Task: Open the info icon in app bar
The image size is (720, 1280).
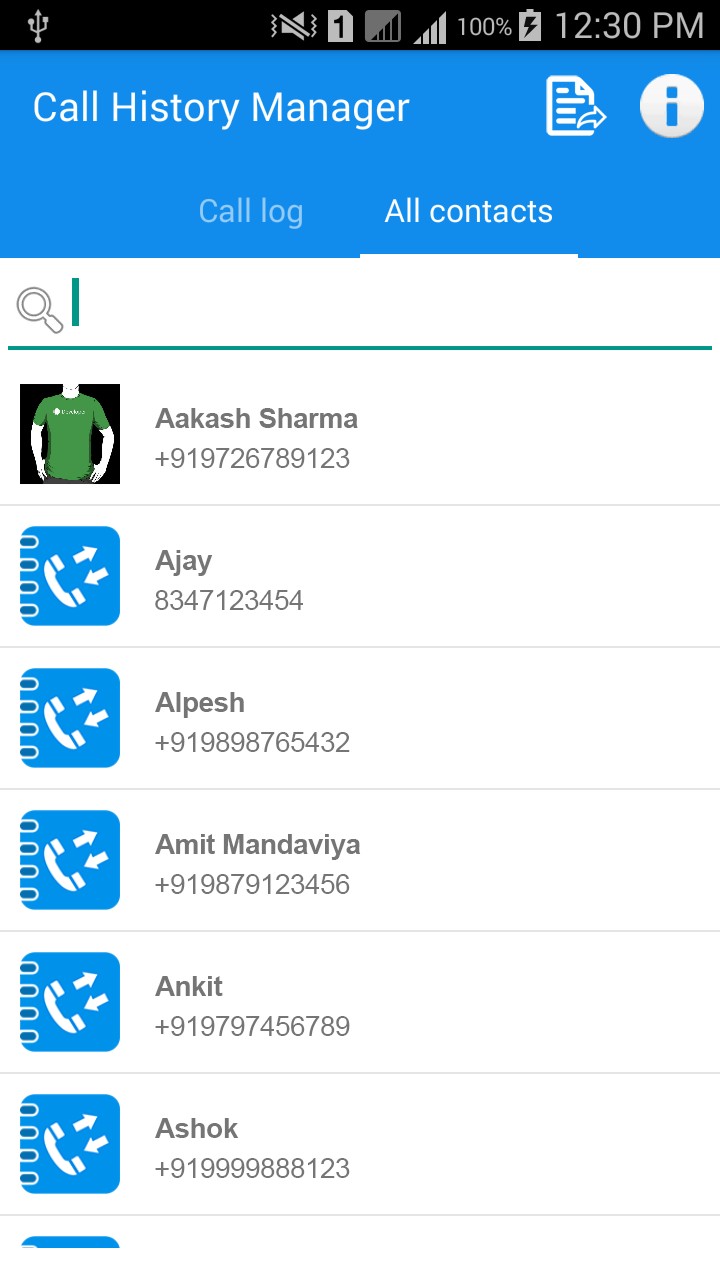Action: tap(671, 106)
